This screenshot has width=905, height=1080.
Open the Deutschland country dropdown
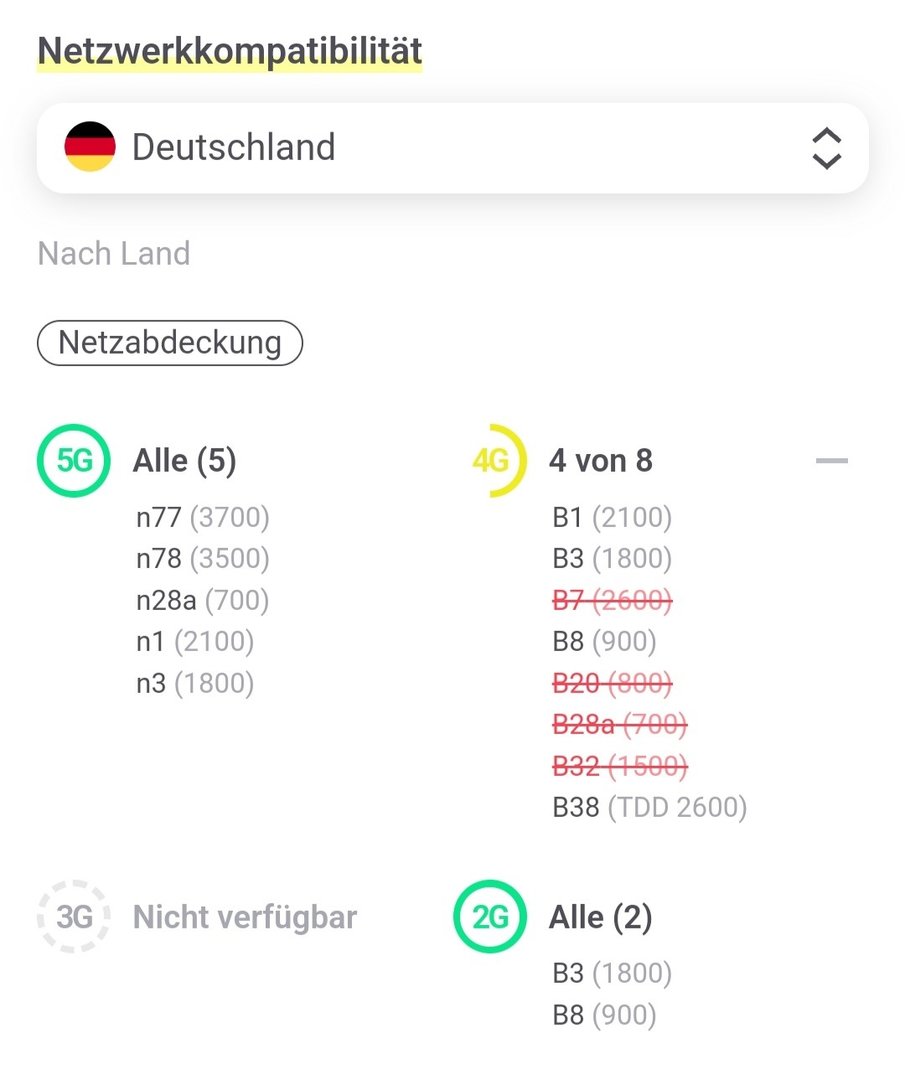tap(452, 148)
